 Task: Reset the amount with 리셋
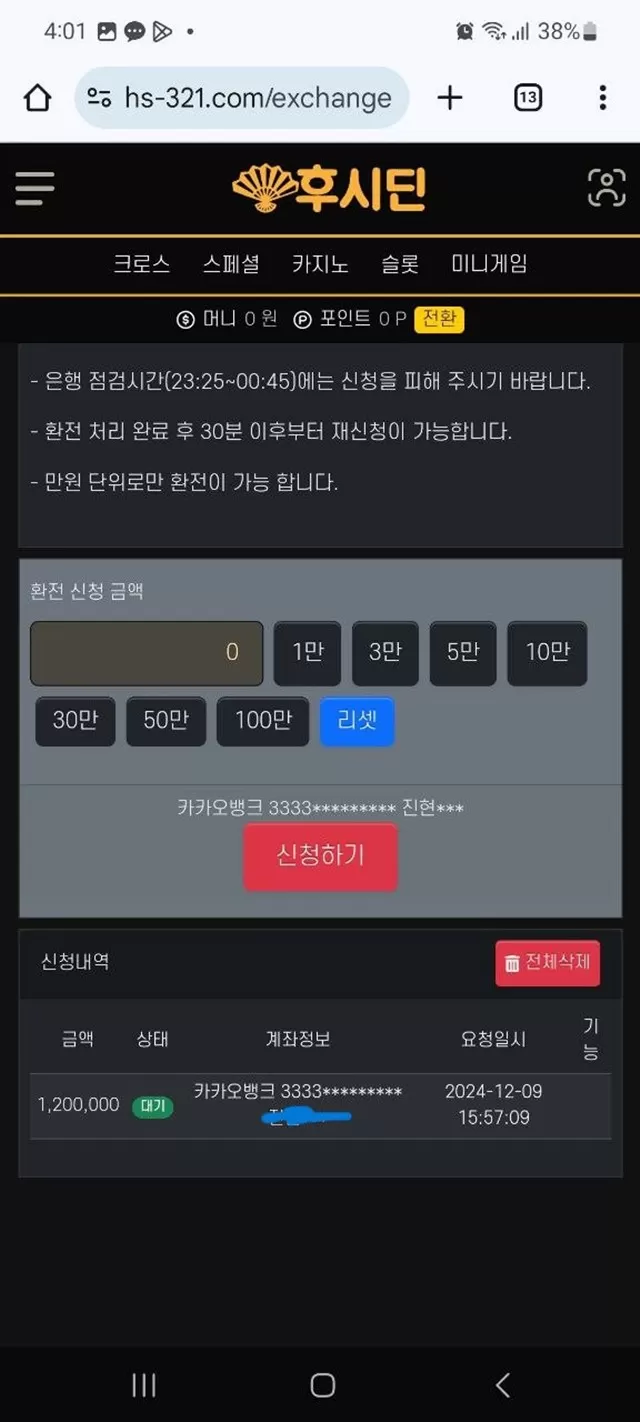point(357,721)
